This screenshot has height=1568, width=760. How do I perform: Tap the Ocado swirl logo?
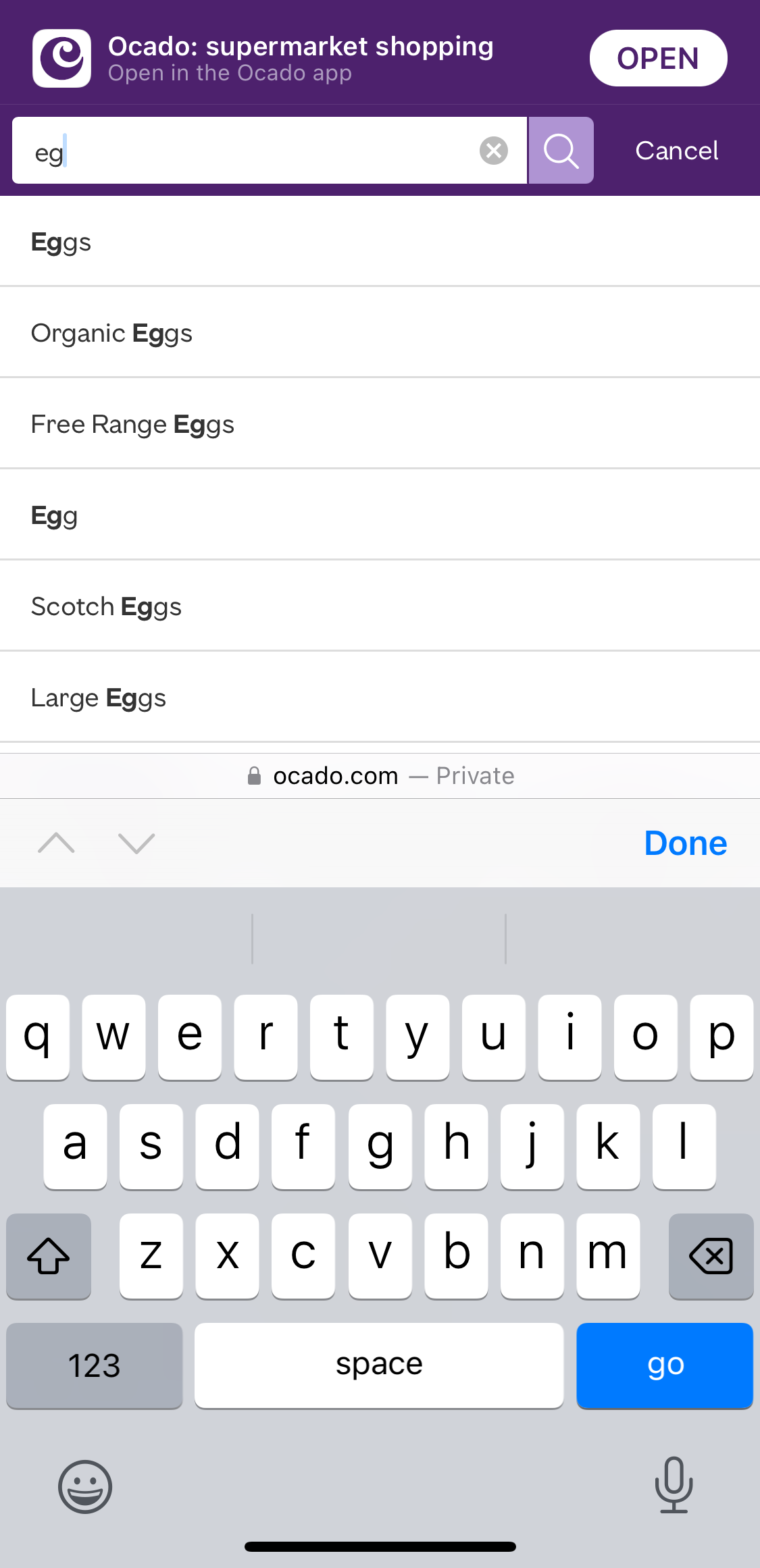61,57
